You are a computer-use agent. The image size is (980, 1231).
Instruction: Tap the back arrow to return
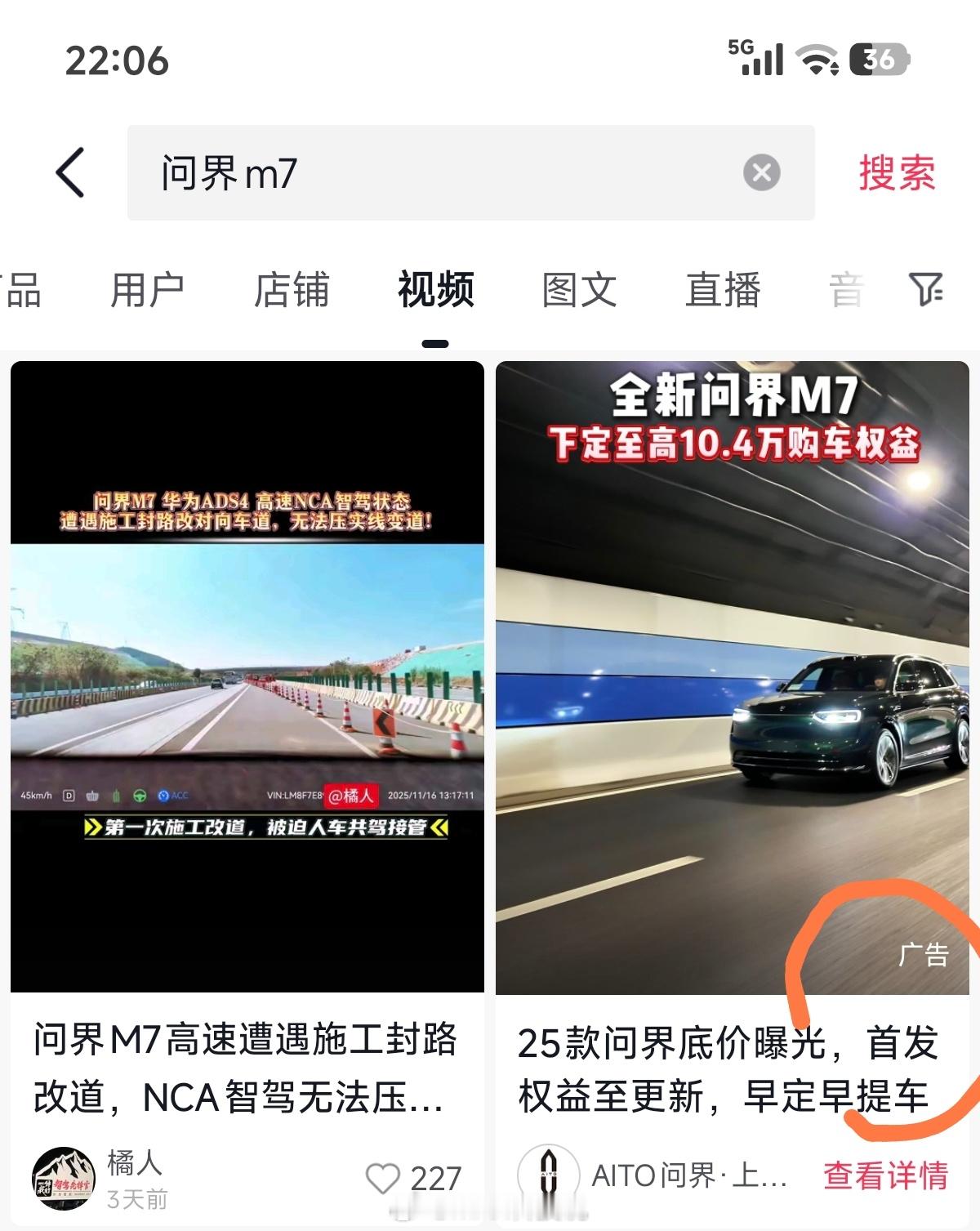[x=73, y=172]
